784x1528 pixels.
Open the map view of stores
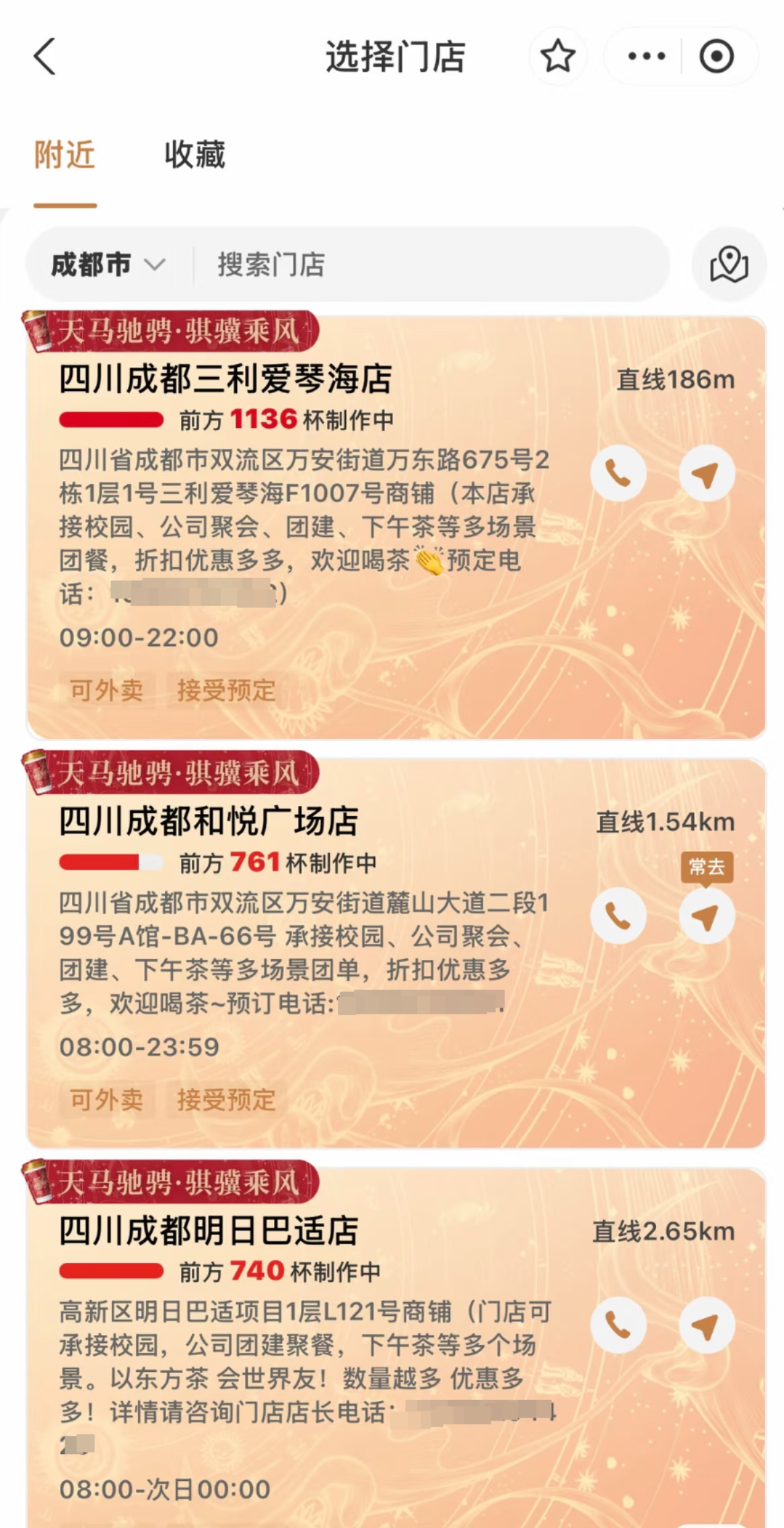click(729, 265)
